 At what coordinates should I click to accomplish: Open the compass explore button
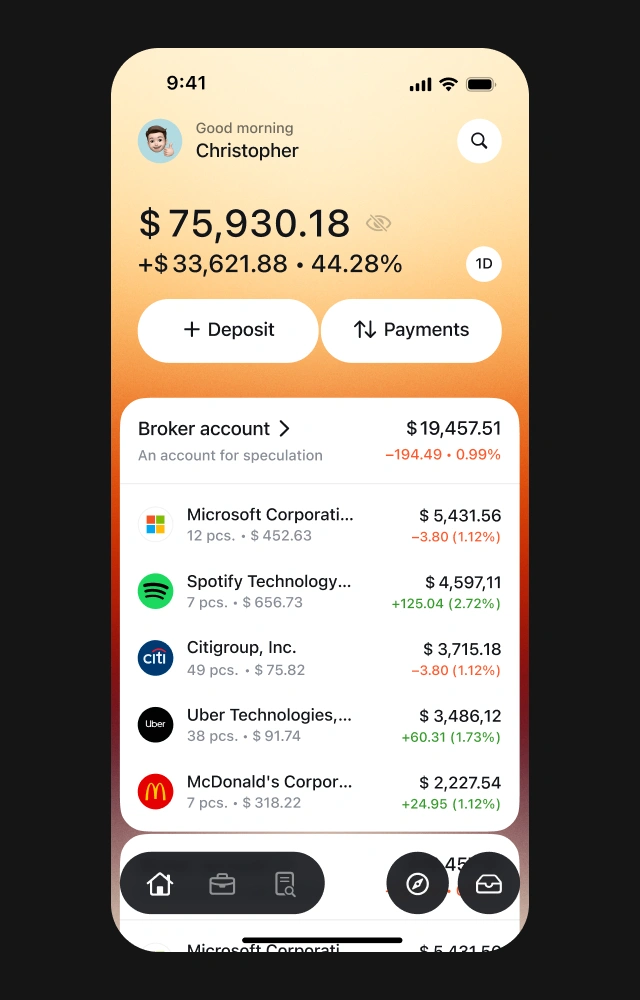(x=418, y=884)
